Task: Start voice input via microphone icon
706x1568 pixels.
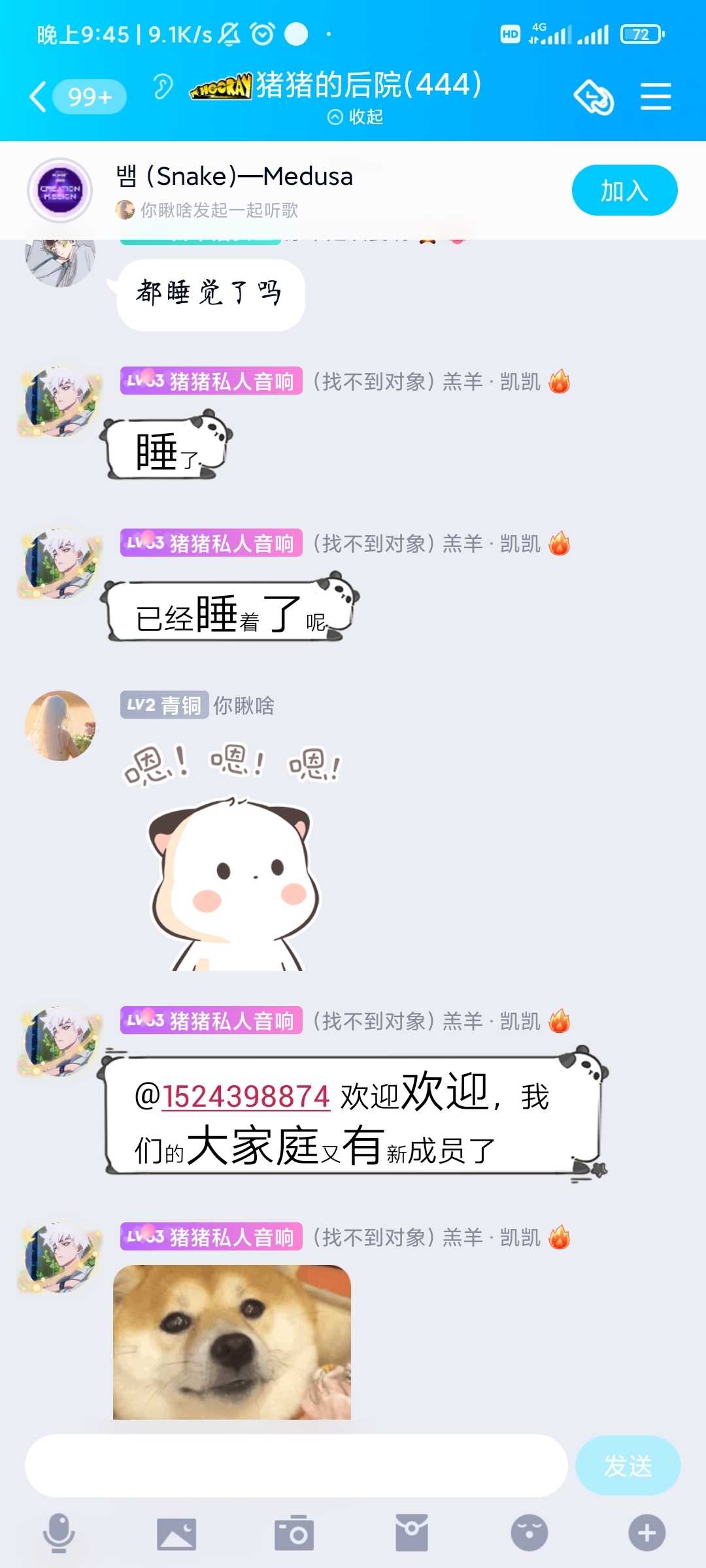Action: (59, 1533)
